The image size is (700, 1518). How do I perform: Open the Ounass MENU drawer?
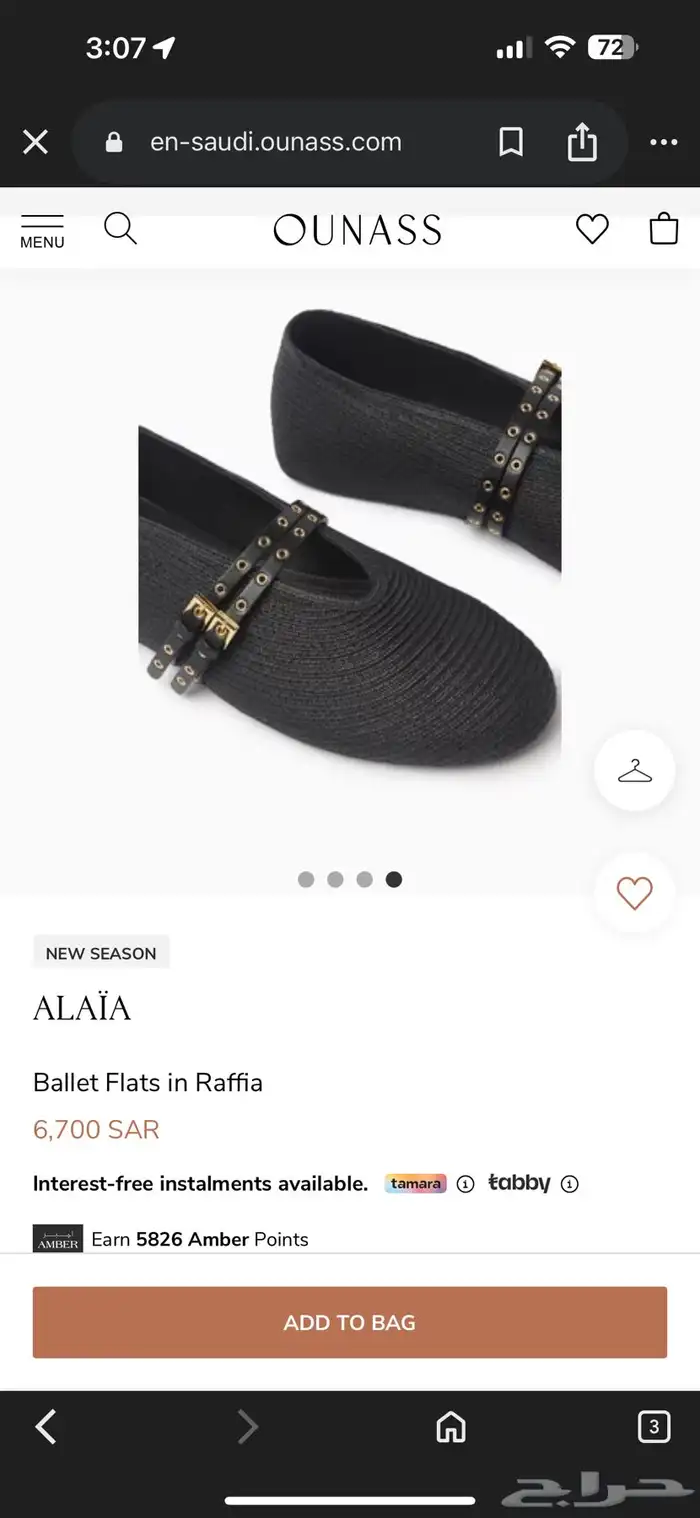pos(42,231)
